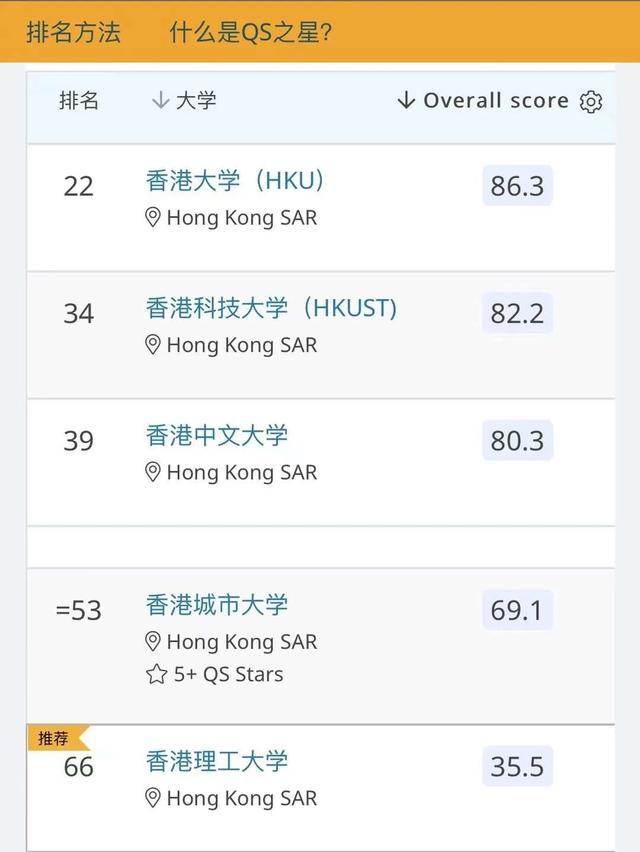The height and width of the screenshot is (852, 640).
Task: Open the 排名方法 tab
Action: (x=73, y=32)
